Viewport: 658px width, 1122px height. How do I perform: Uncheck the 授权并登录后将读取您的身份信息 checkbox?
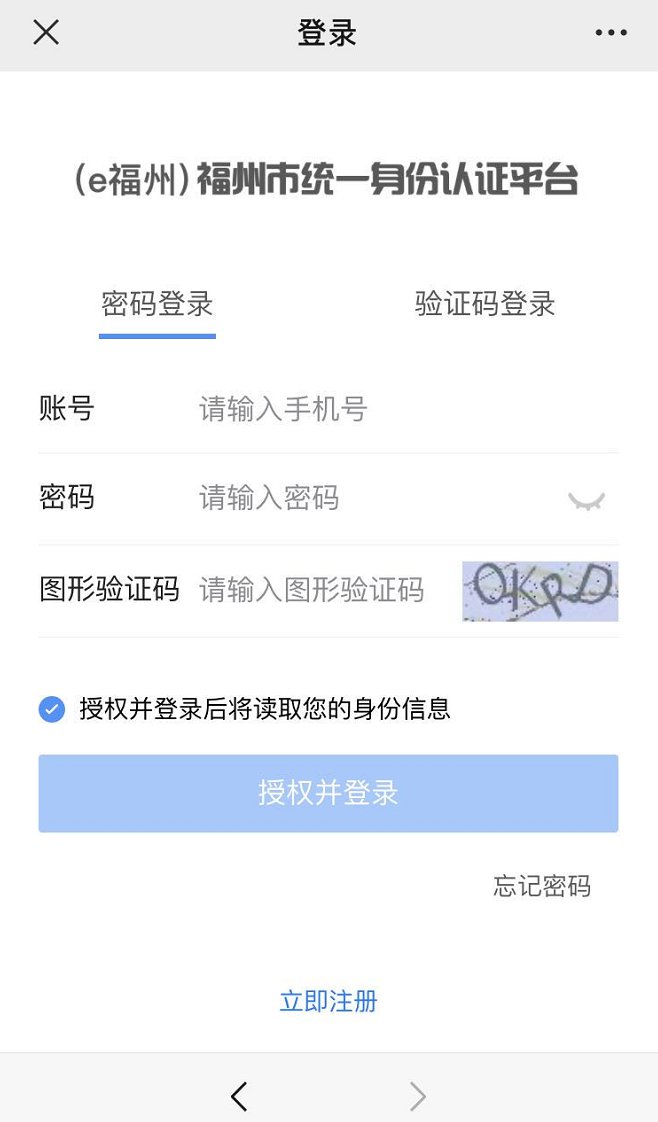52,709
